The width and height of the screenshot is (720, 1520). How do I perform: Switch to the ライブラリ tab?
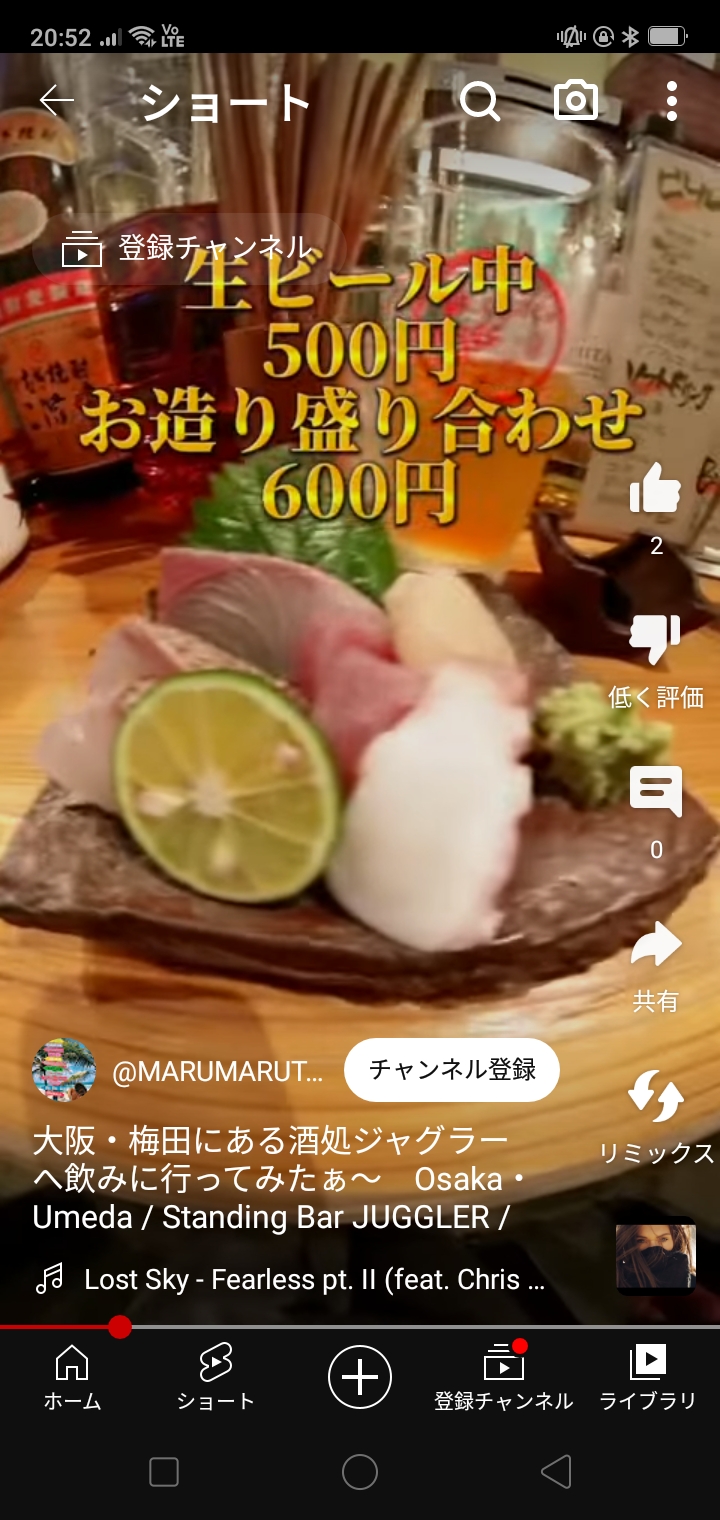click(647, 1378)
